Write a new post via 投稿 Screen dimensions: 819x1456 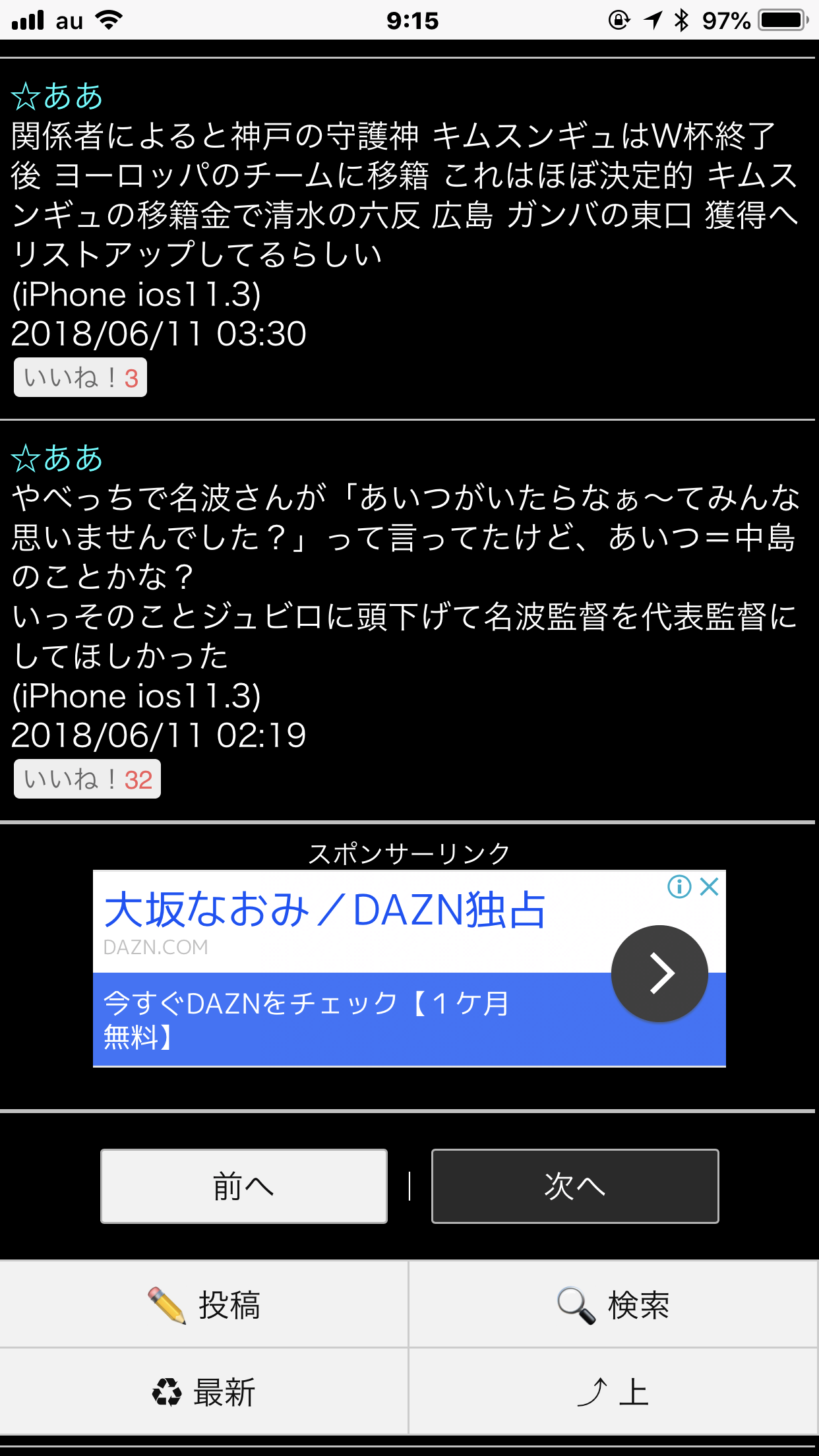204,1304
